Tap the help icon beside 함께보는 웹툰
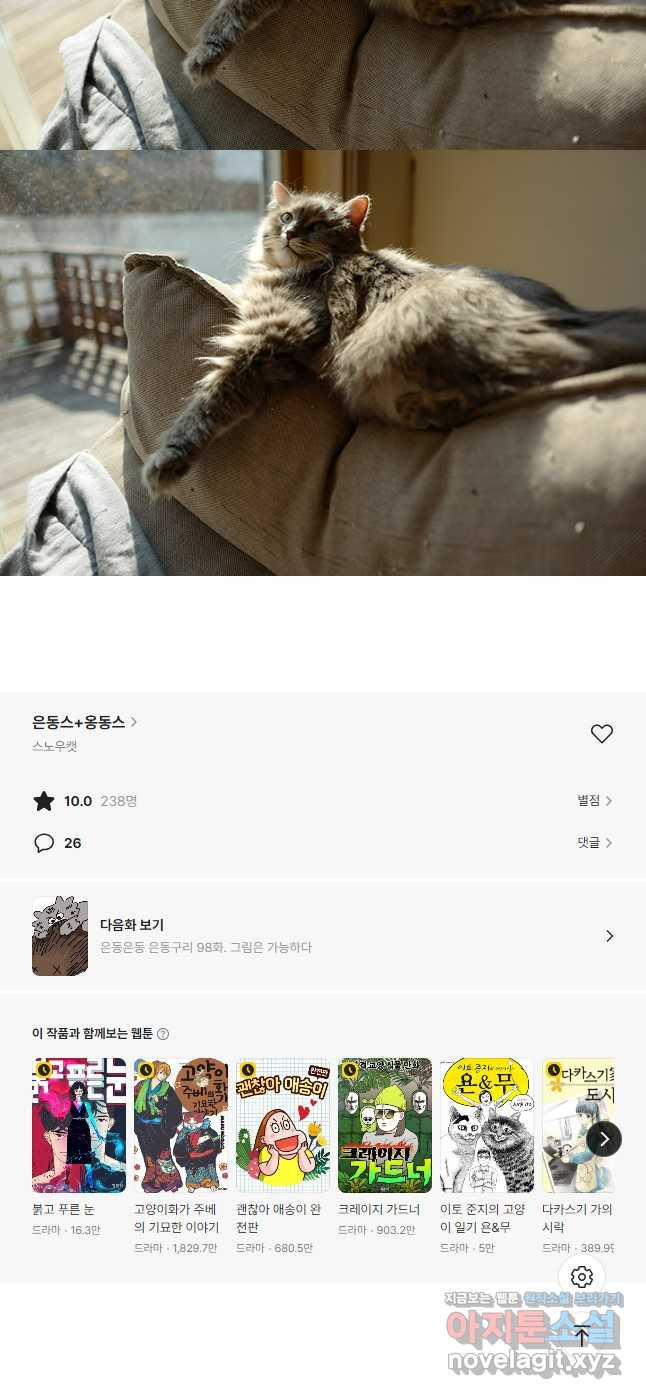This screenshot has height=1399, width=646. coord(163,1034)
